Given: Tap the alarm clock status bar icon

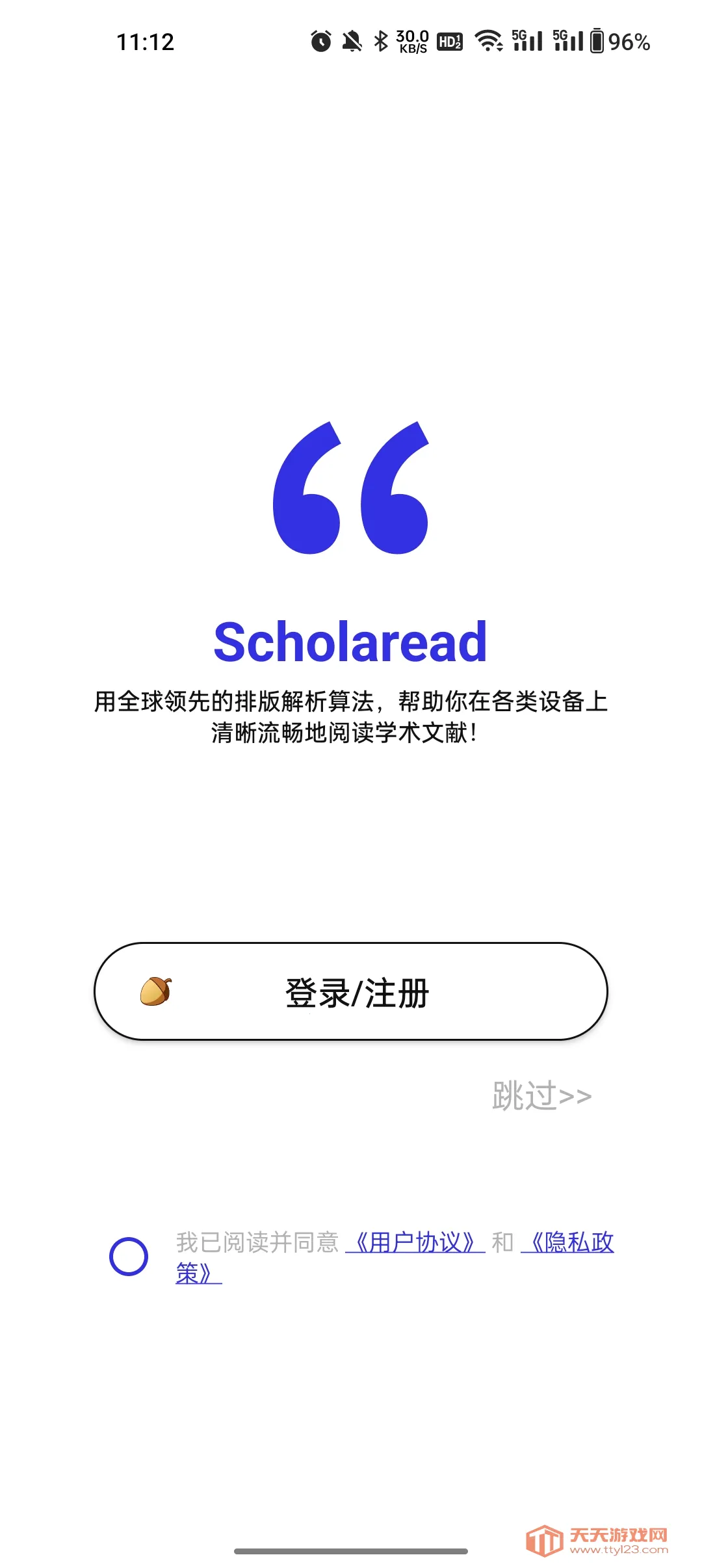Looking at the screenshot, I should pyautogui.click(x=321, y=41).
